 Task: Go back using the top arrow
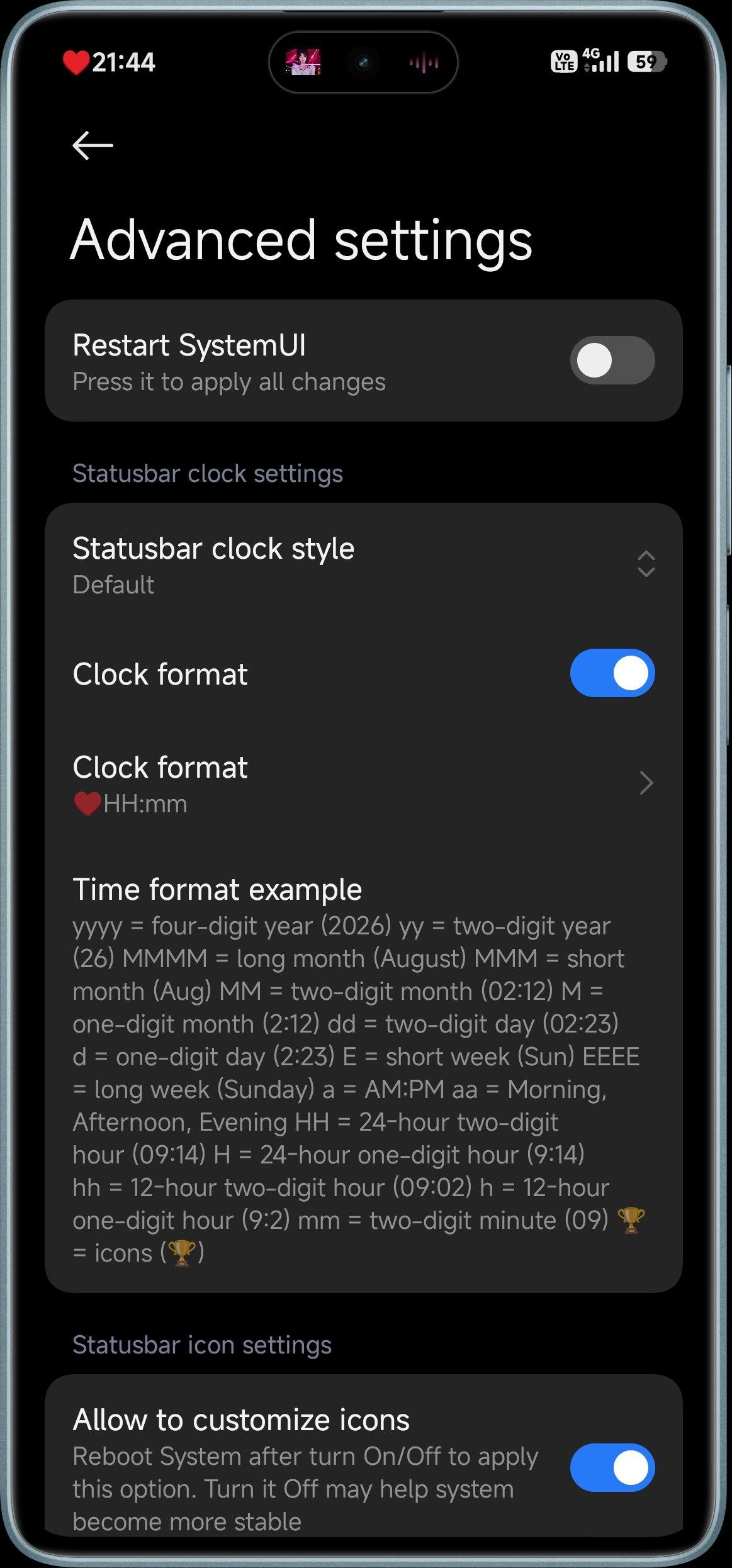pyautogui.click(x=93, y=145)
